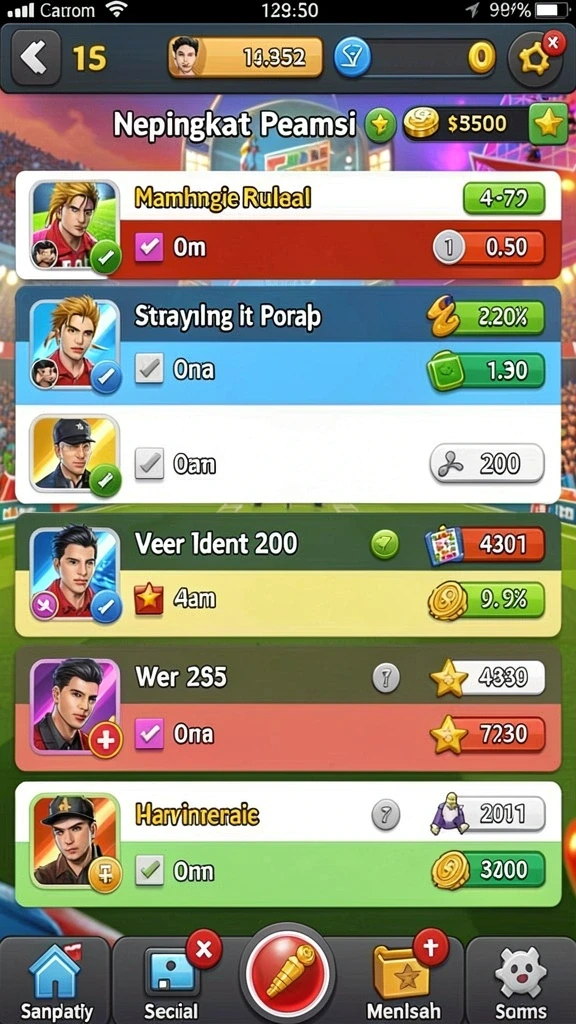Tap the red 7230 star button
Image resolution: width=576 pixels, height=1024 pixels.
point(487,734)
